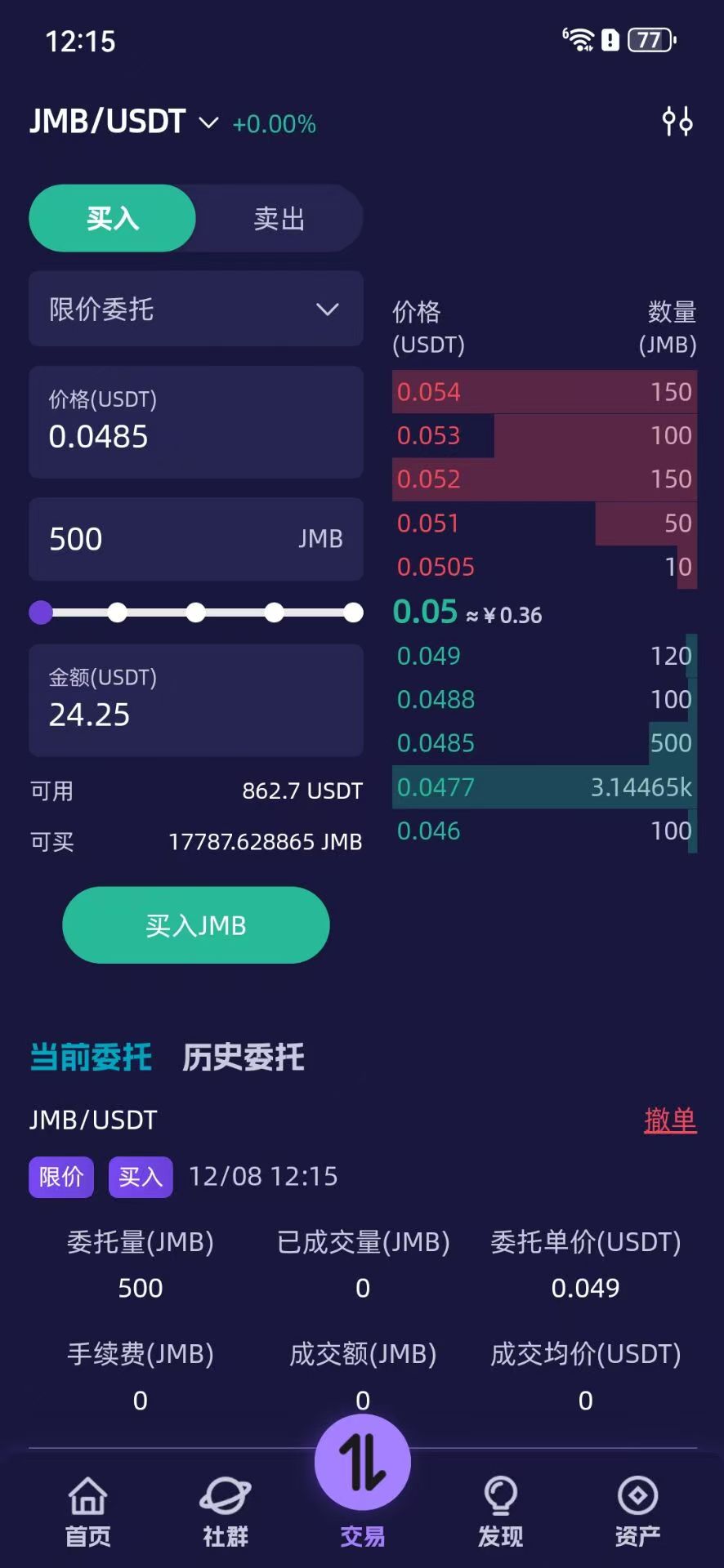
Task: View the 历史委托 order history tab
Action: pos(243,1058)
